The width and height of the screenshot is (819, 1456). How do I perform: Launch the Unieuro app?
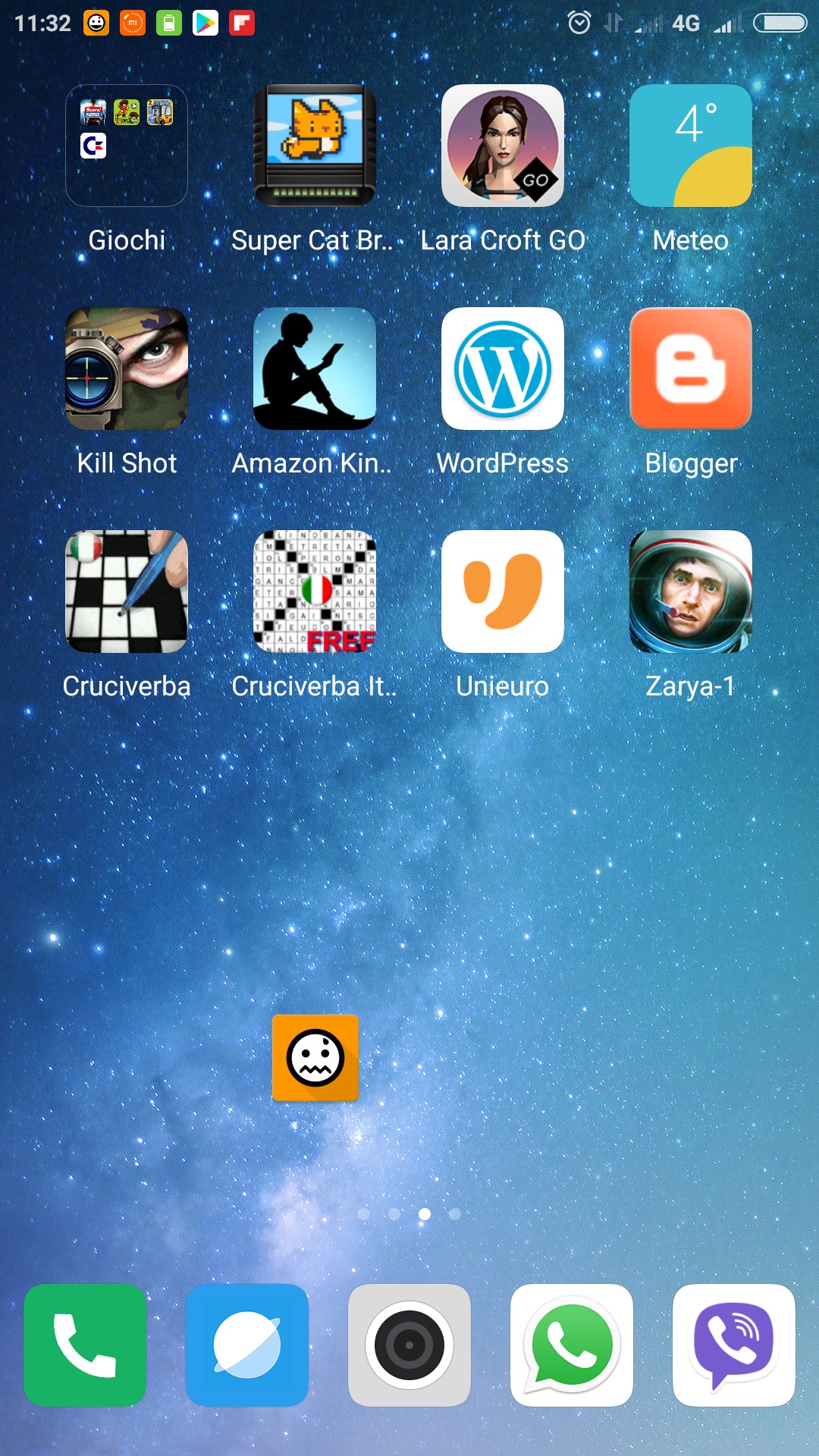[x=503, y=591]
